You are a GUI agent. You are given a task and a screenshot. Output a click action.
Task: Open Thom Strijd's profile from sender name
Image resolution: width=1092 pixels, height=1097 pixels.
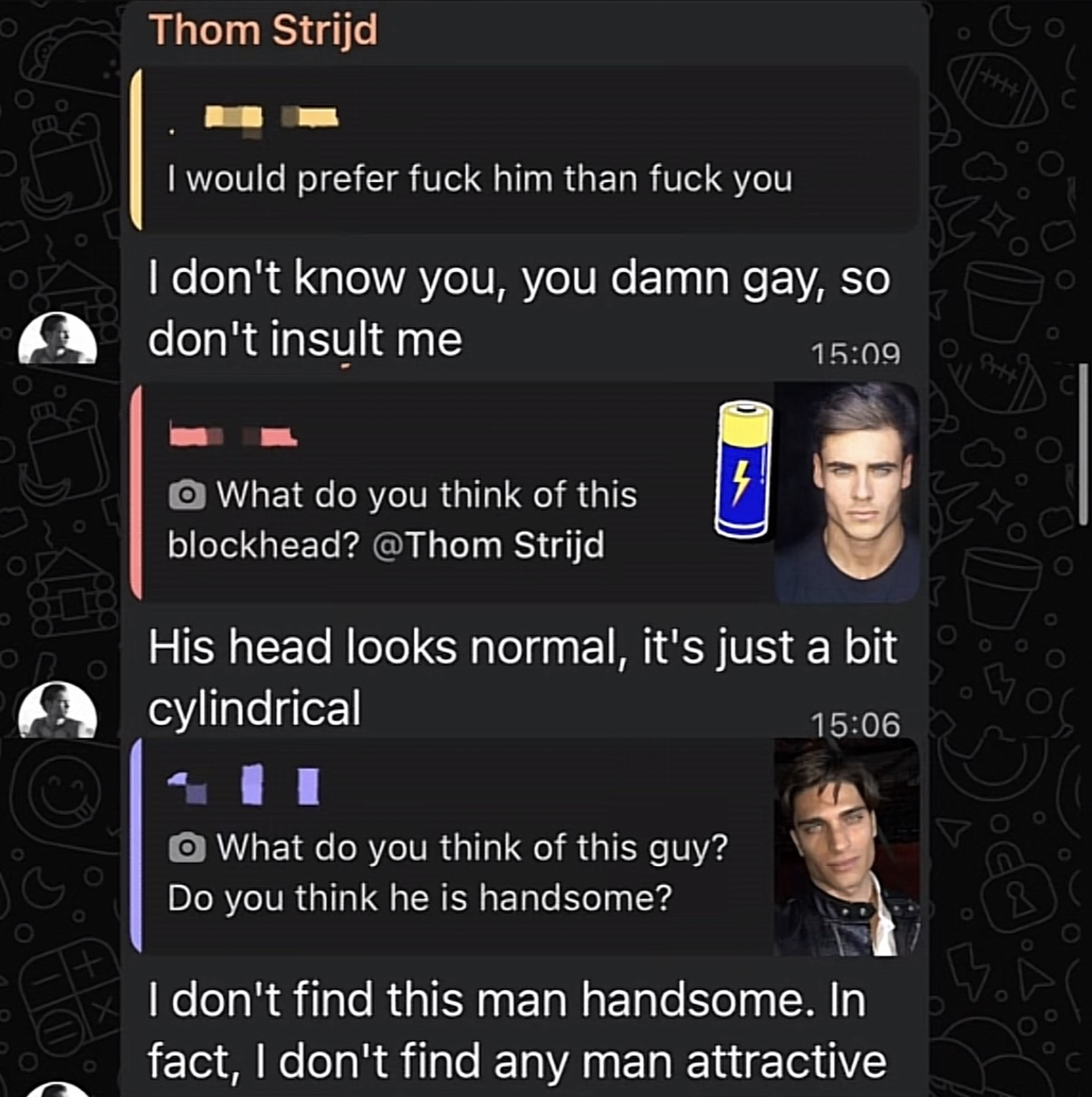coord(263,29)
